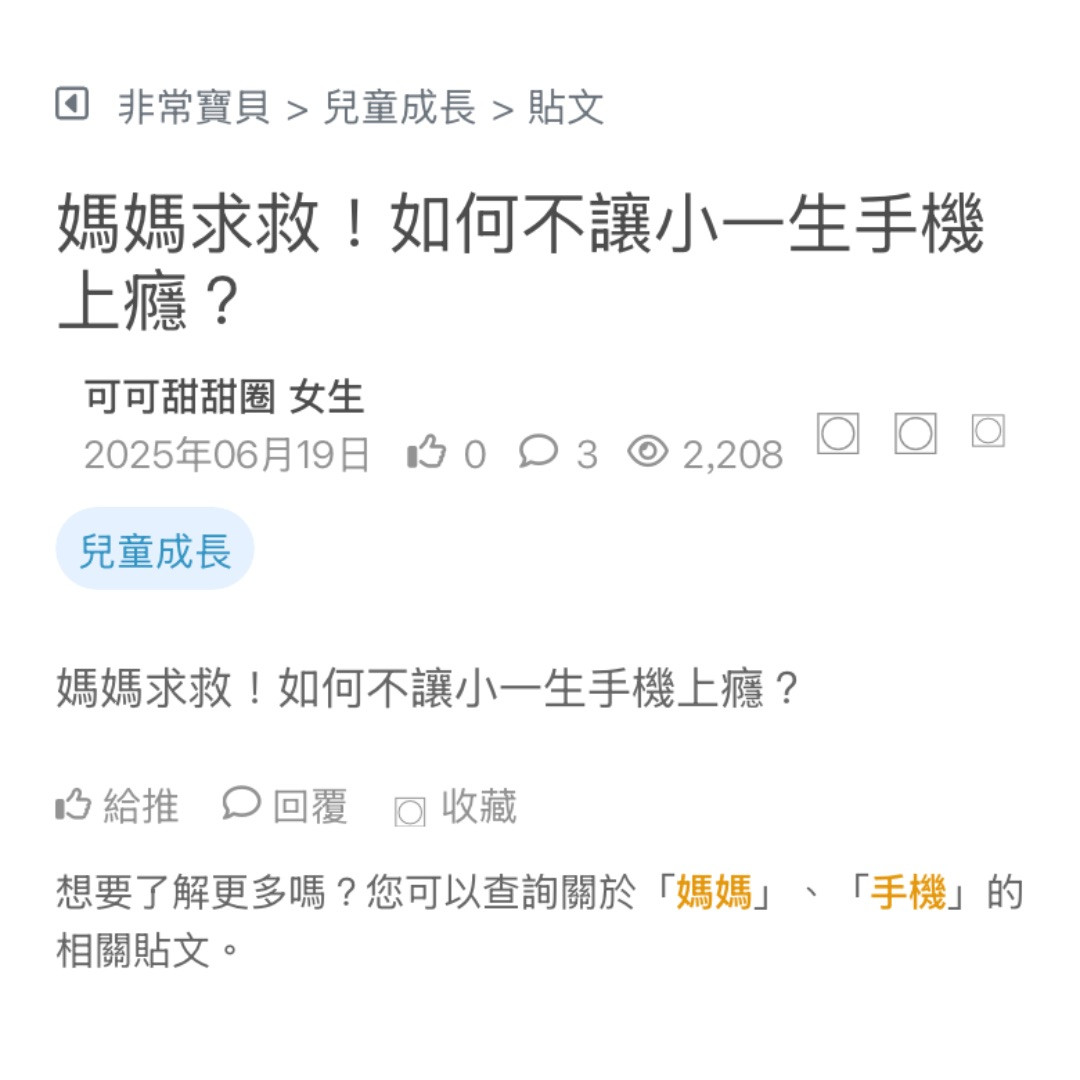Select the 兒童成長 tag chip

tap(155, 550)
